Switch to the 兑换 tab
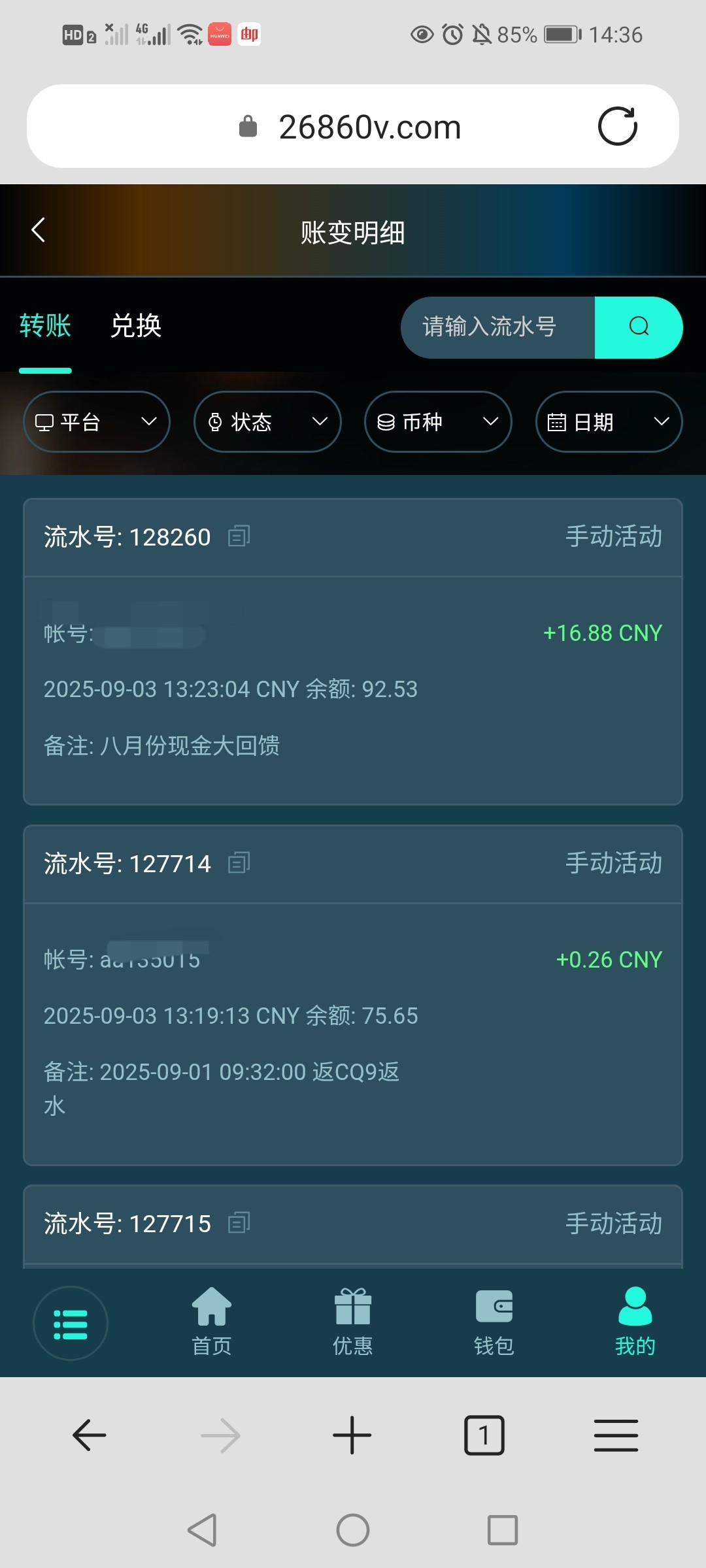The height and width of the screenshot is (1568, 706). [x=136, y=325]
